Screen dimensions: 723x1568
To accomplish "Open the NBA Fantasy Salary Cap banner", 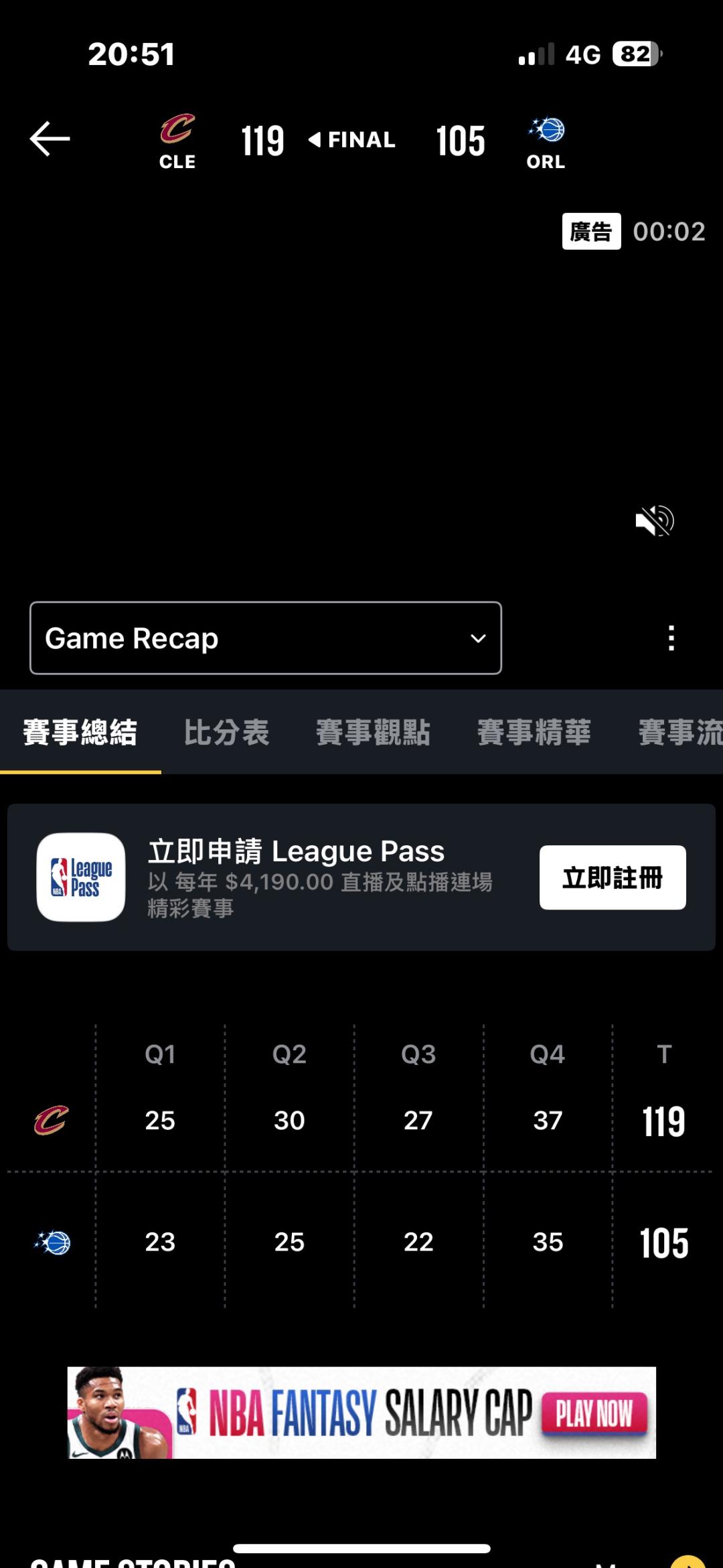I will pos(361,1412).
